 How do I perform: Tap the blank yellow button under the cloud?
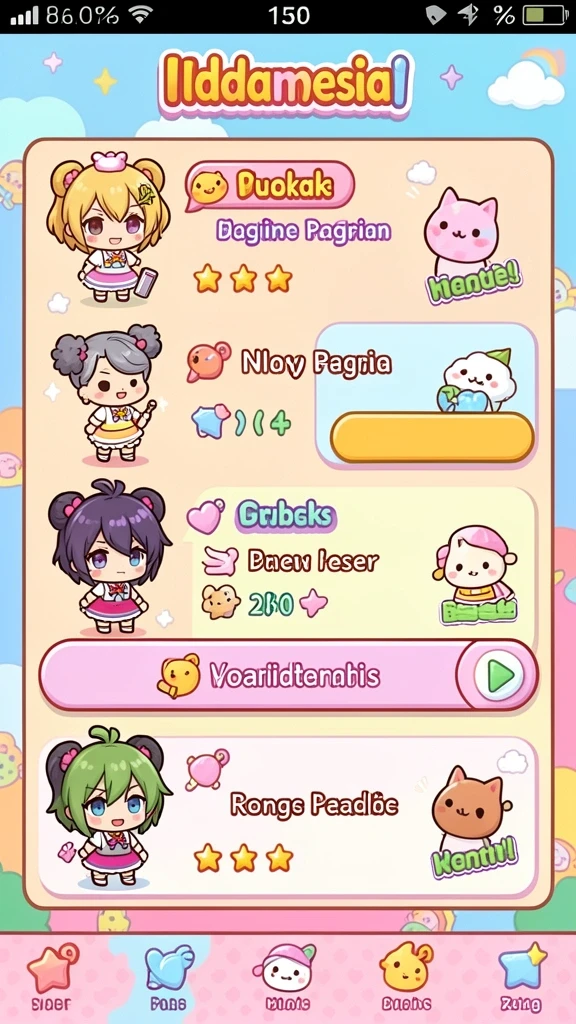[x=432, y=437]
